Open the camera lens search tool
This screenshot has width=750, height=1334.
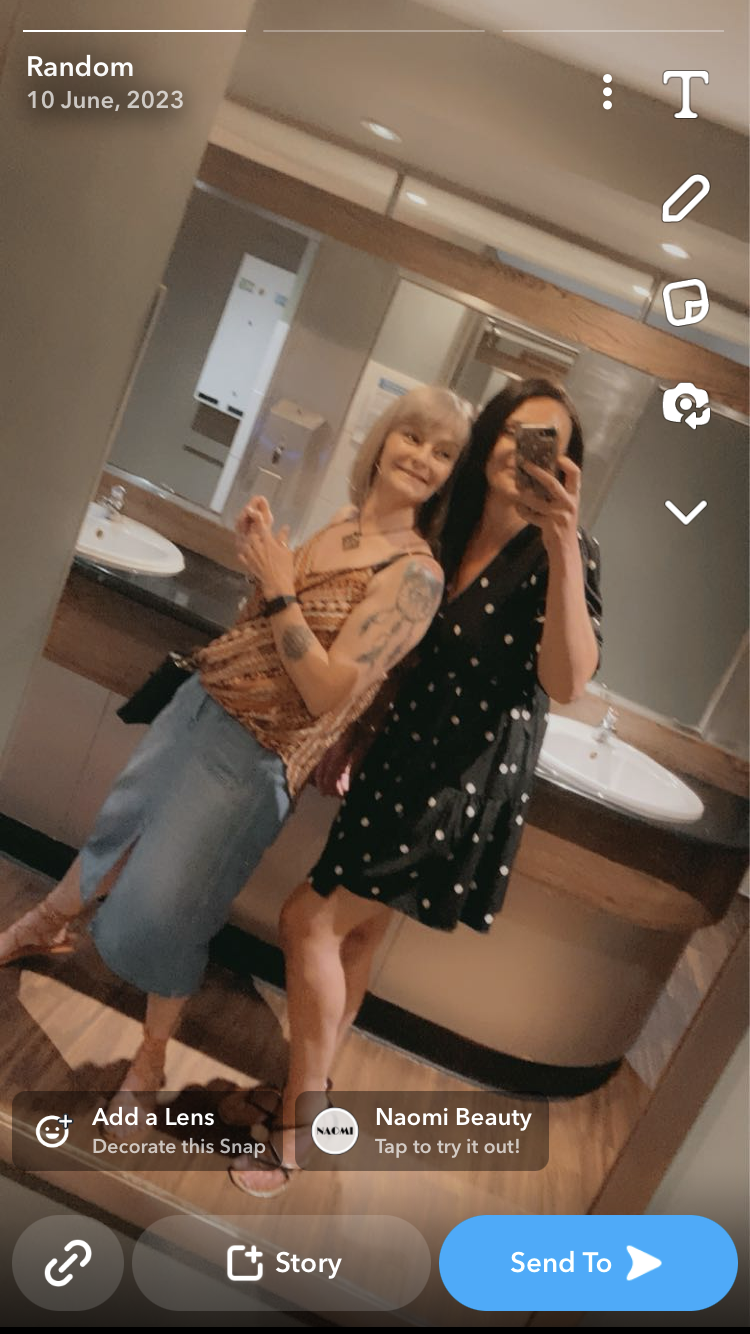[686, 406]
